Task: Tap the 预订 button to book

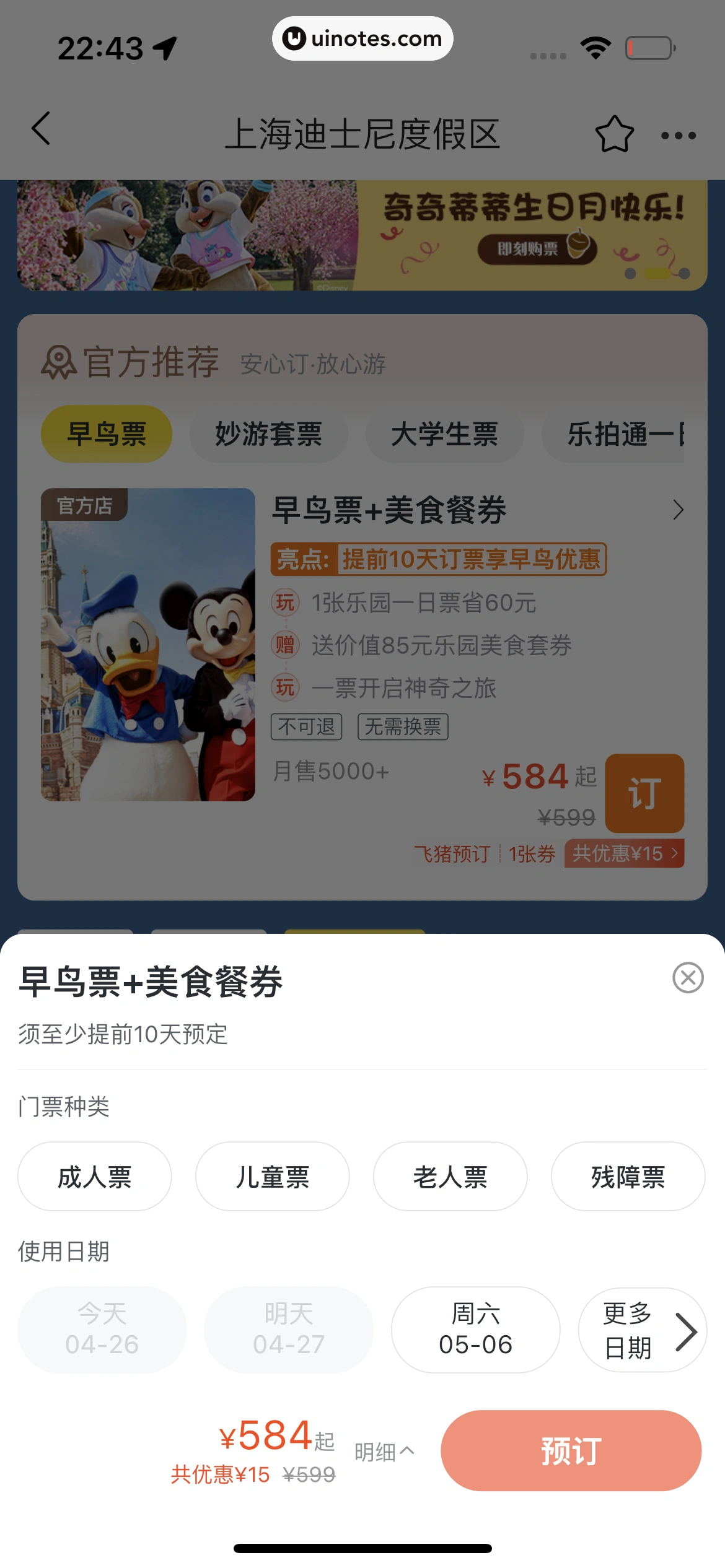Action: tap(571, 1450)
